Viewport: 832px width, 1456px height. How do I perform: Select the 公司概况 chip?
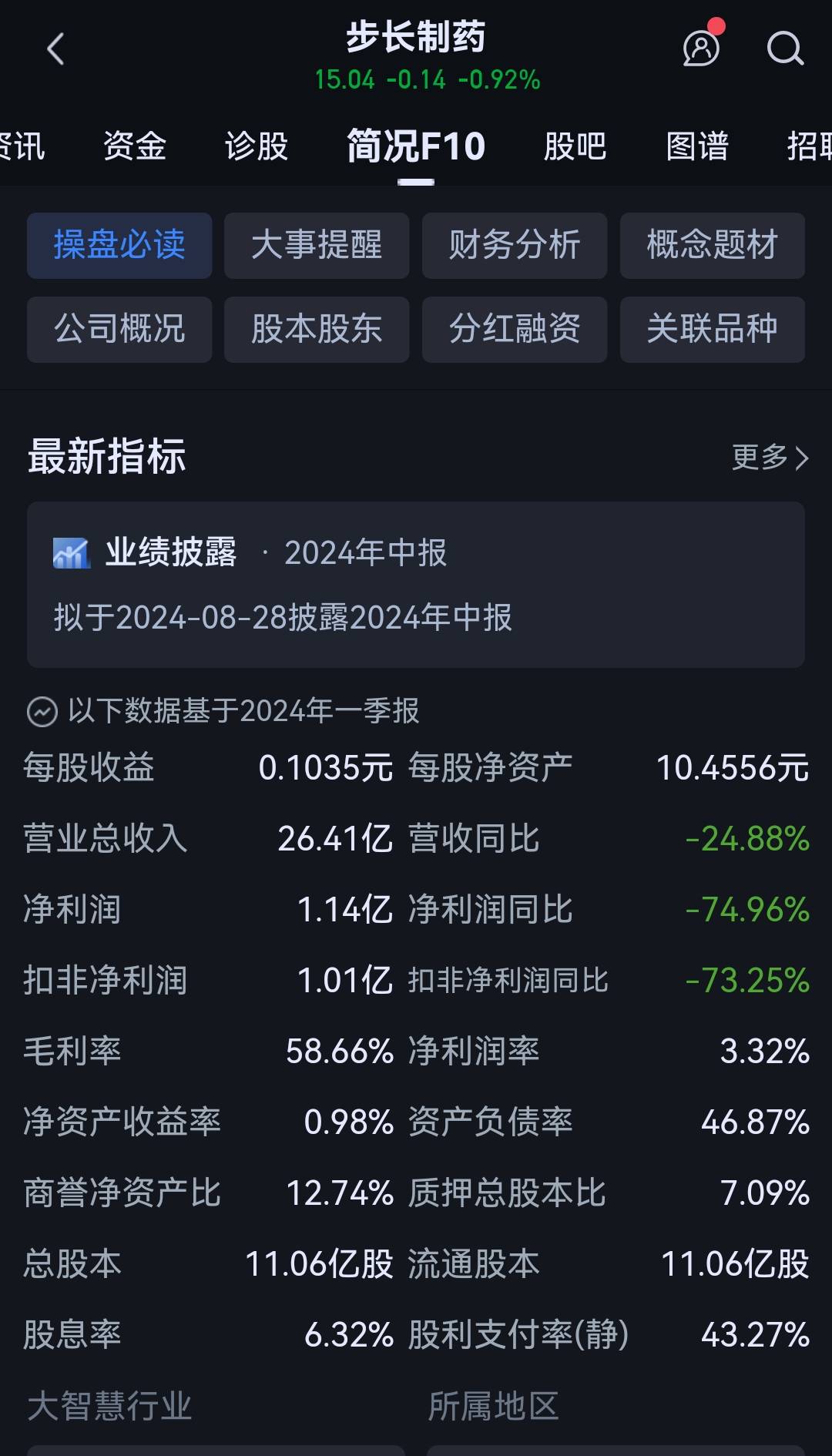click(x=119, y=329)
